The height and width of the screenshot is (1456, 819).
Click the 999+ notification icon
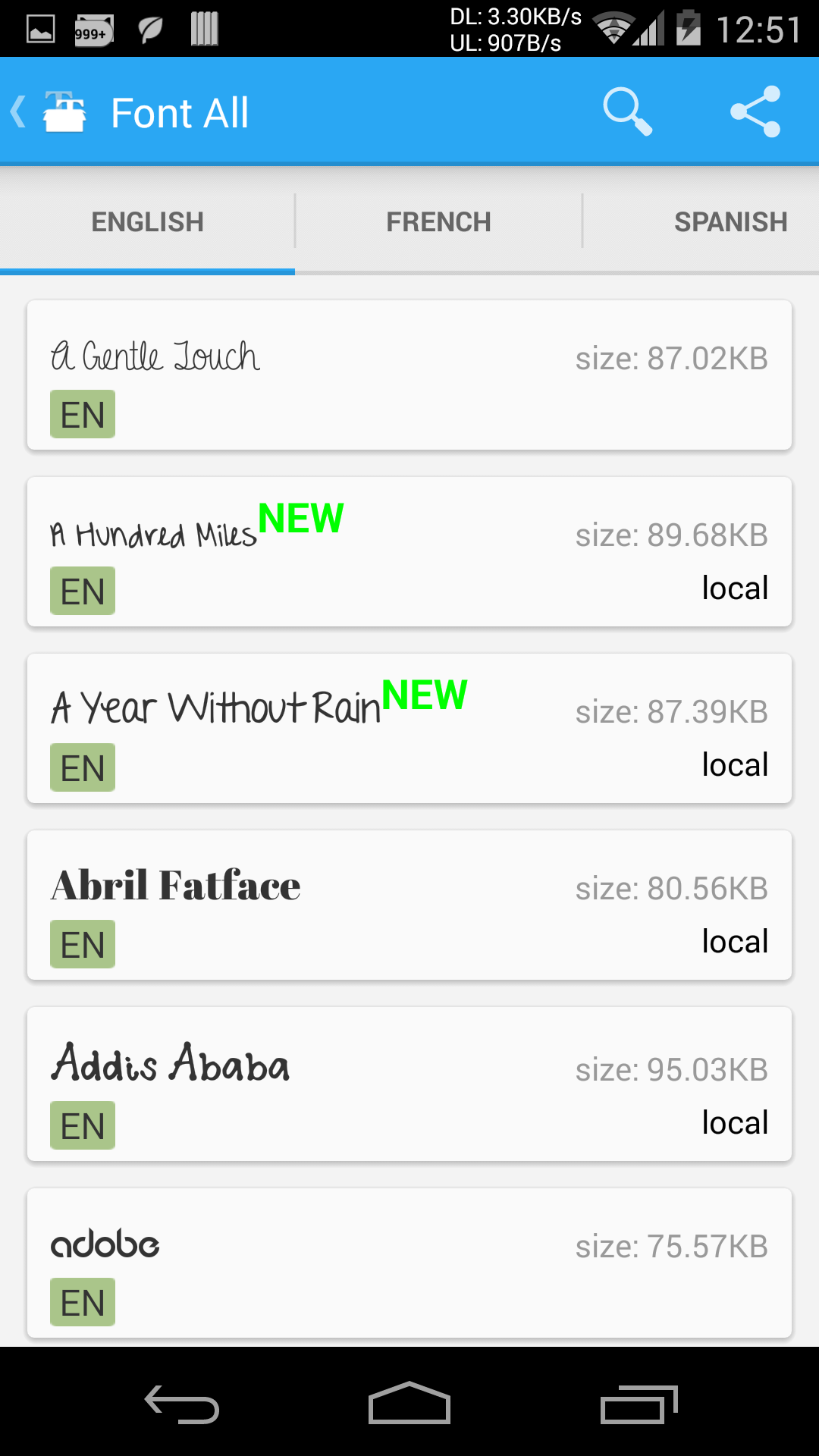[93, 28]
